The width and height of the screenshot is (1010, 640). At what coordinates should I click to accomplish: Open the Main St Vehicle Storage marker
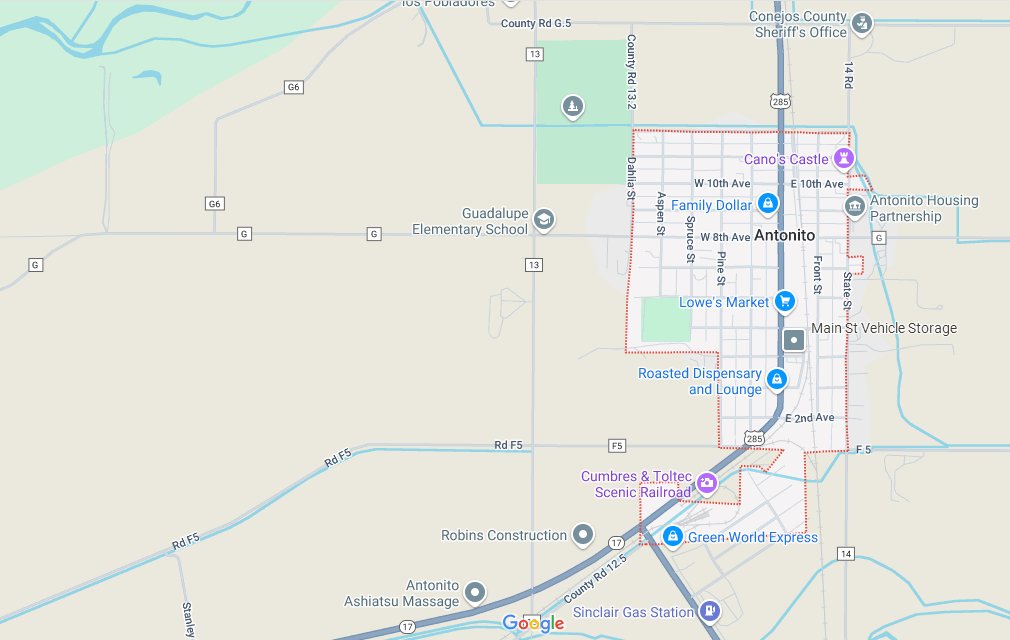coord(794,340)
